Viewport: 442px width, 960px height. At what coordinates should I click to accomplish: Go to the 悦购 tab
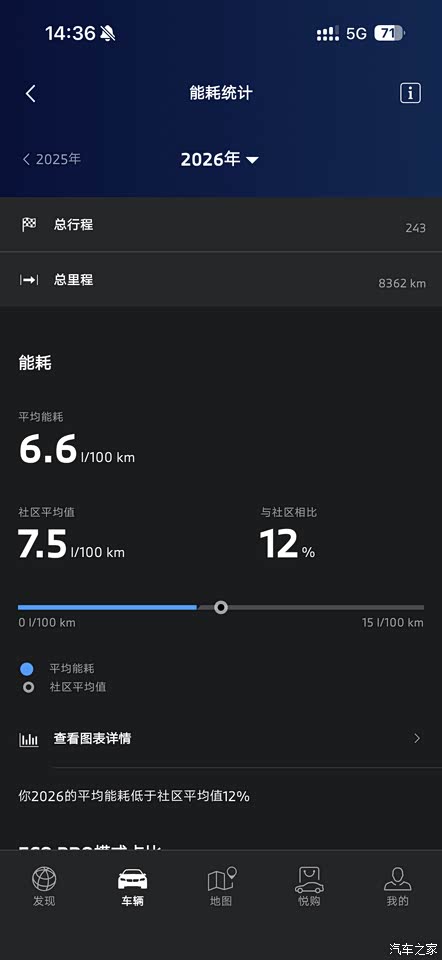[x=309, y=887]
